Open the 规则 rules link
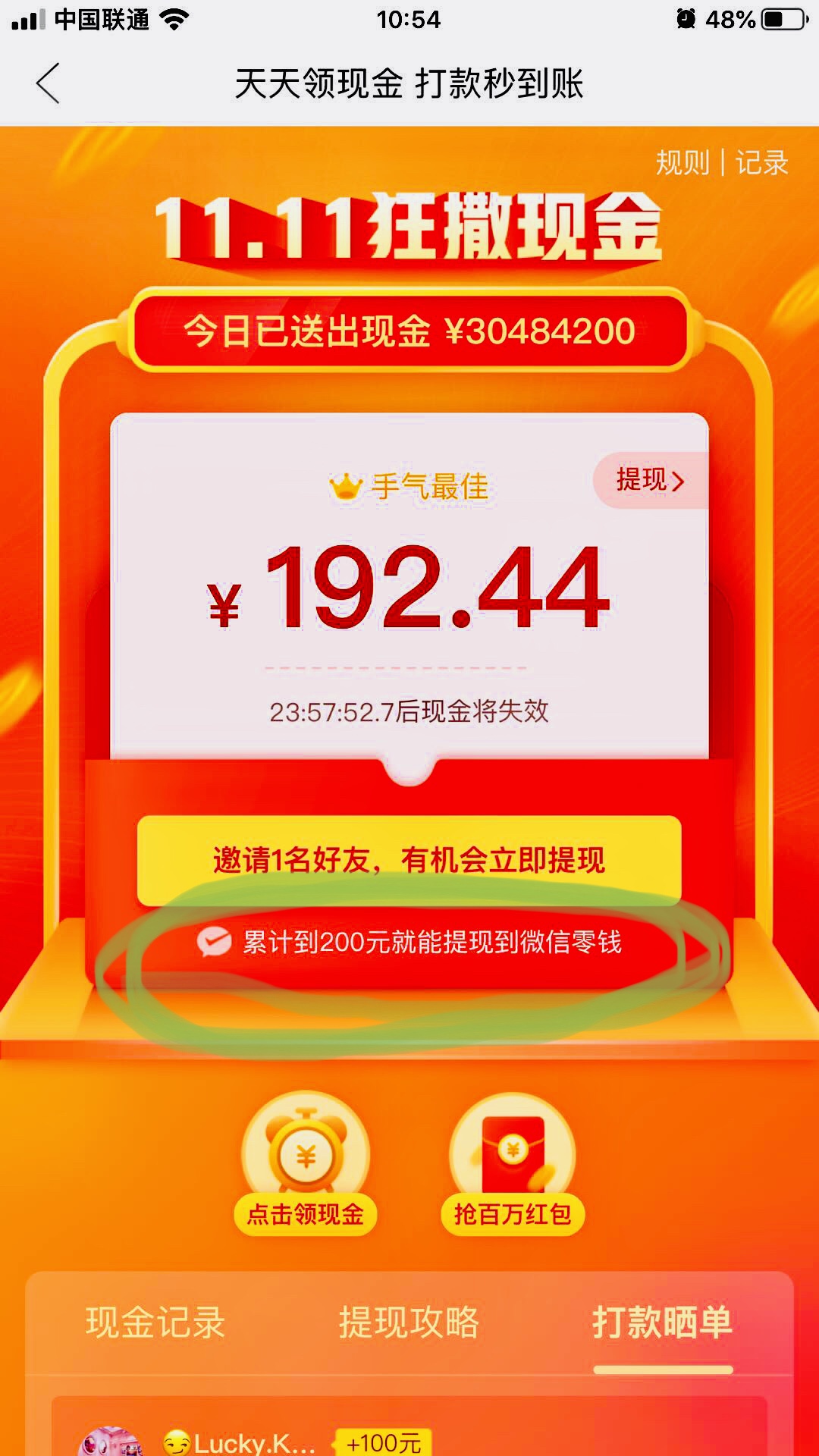Screen dimensions: 819x1456 682,163
